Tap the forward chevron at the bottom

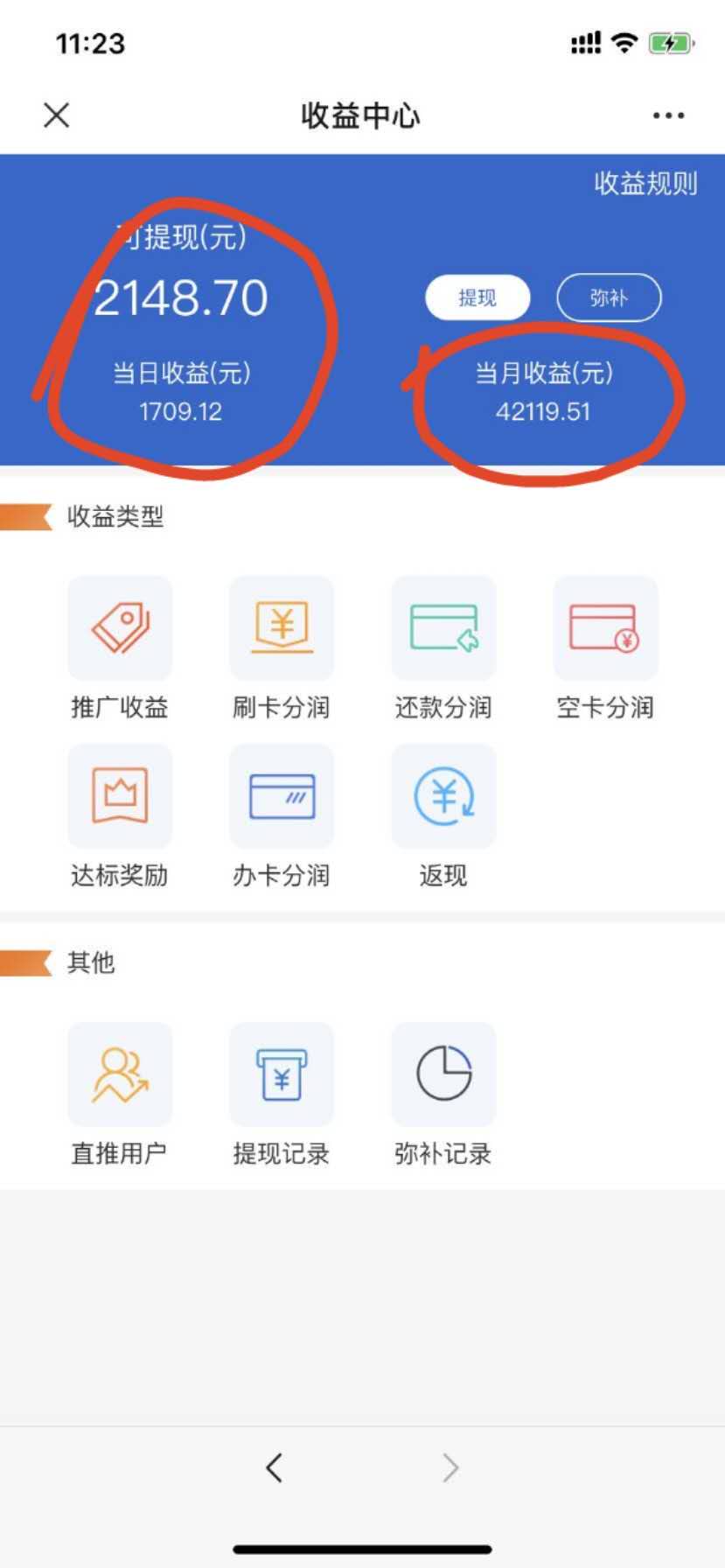pos(449,1467)
